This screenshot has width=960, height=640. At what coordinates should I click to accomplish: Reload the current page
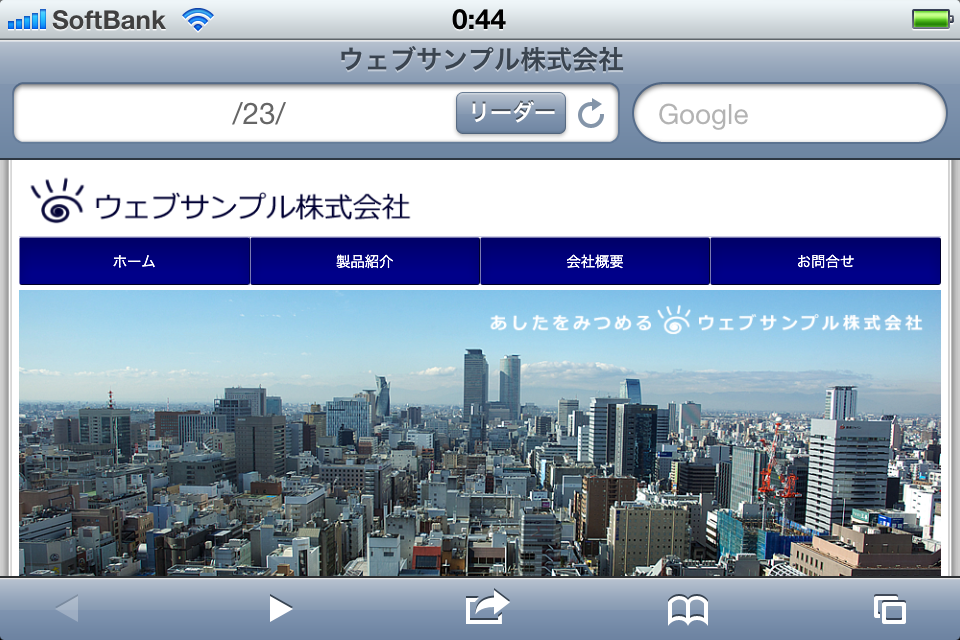tap(592, 113)
